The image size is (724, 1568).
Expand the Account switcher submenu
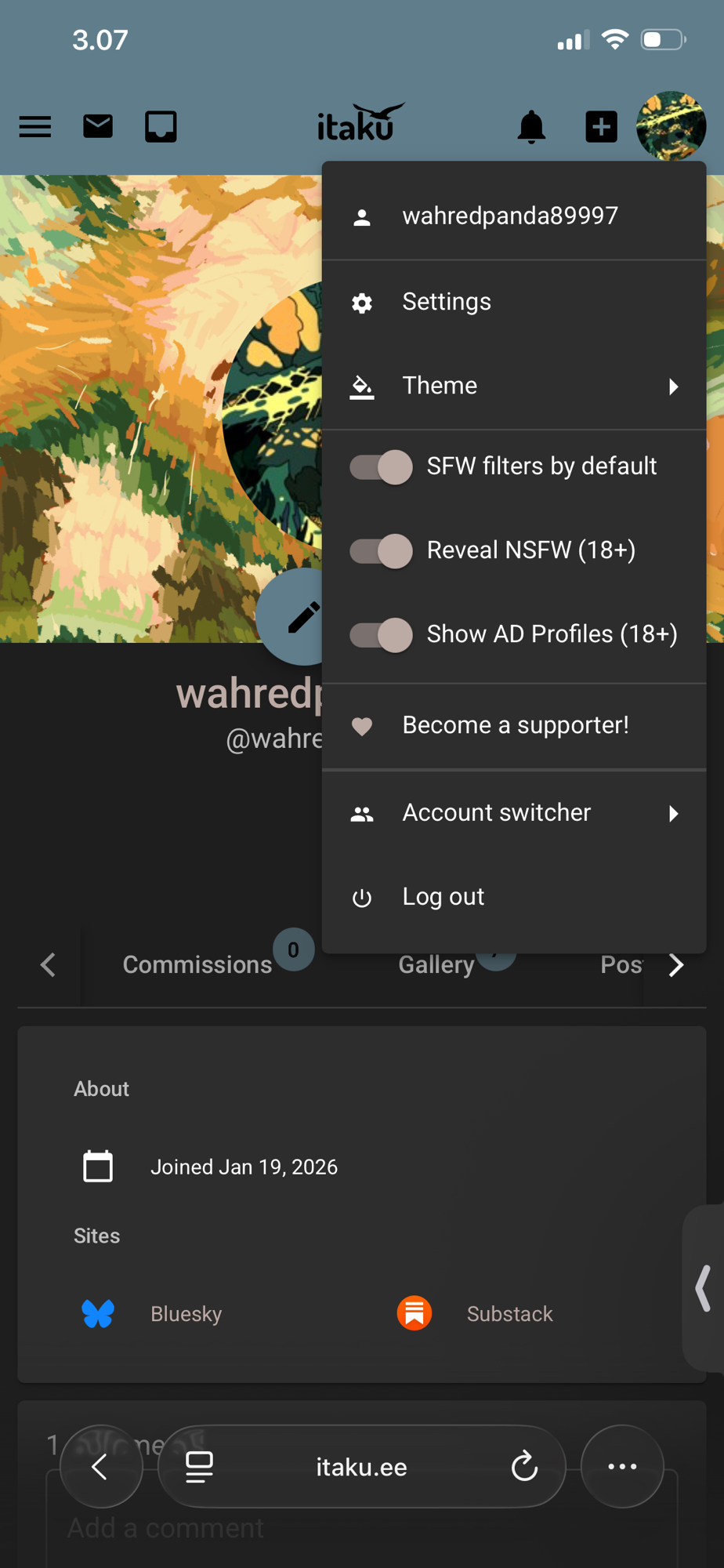pyautogui.click(x=514, y=813)
